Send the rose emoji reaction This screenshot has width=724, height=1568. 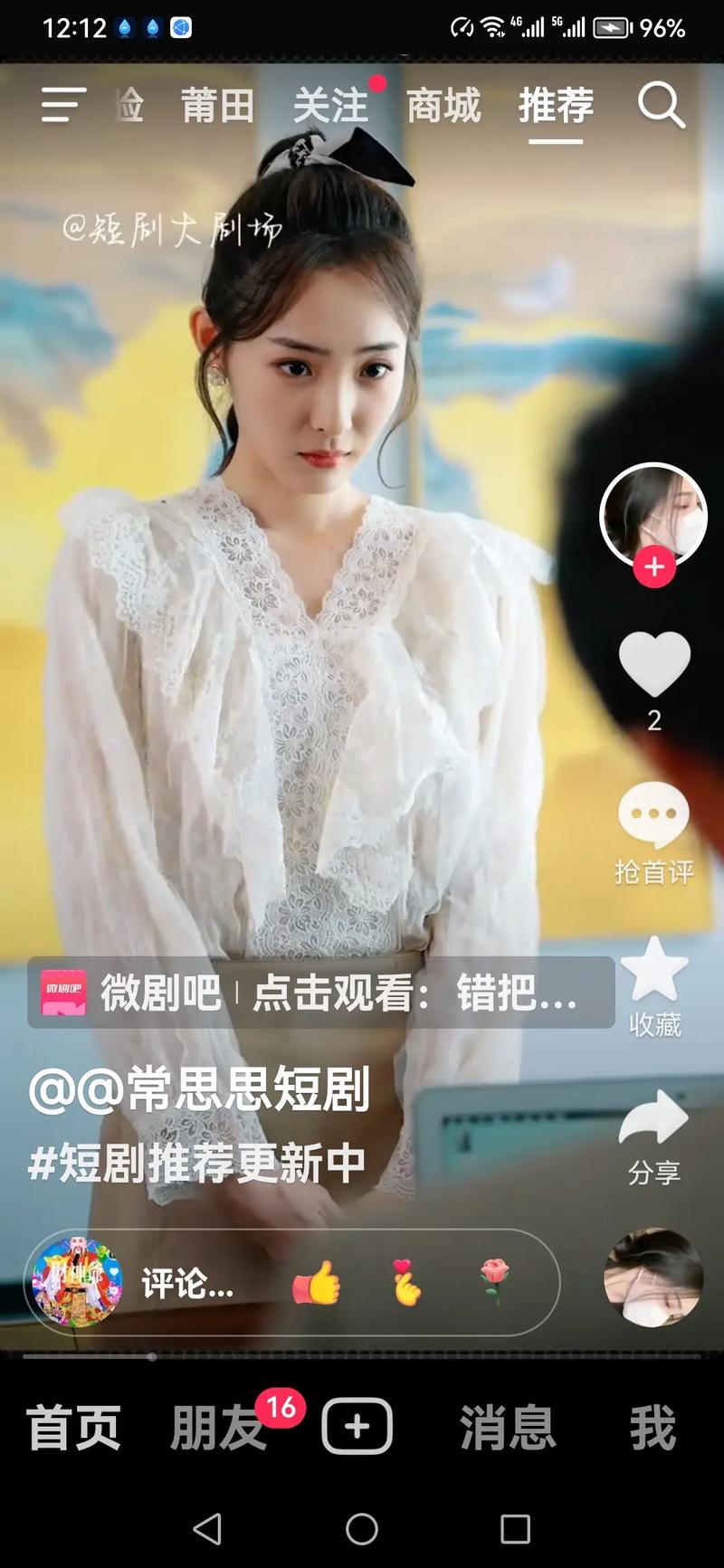point(495,1283)
